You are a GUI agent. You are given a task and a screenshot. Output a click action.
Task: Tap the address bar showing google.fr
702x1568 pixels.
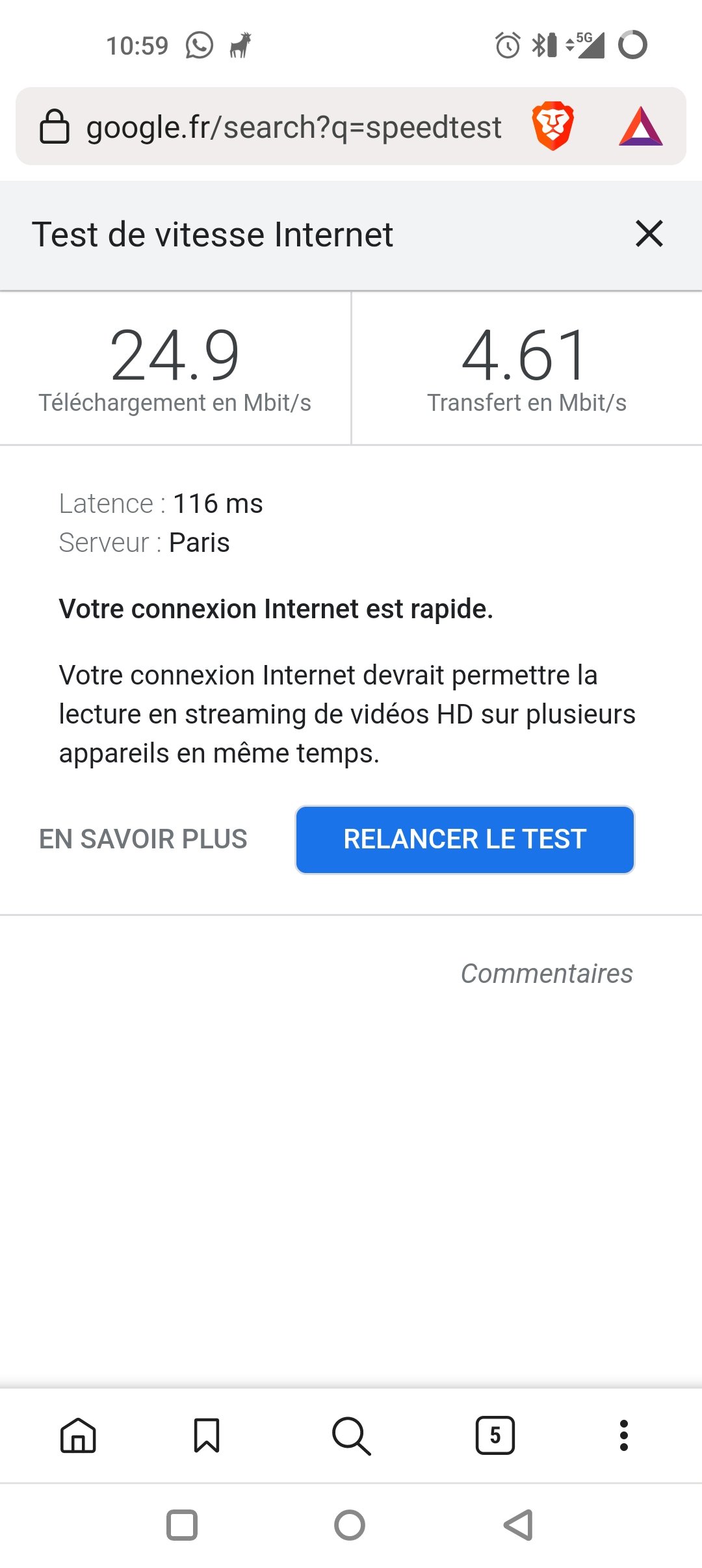coord(292,127)
